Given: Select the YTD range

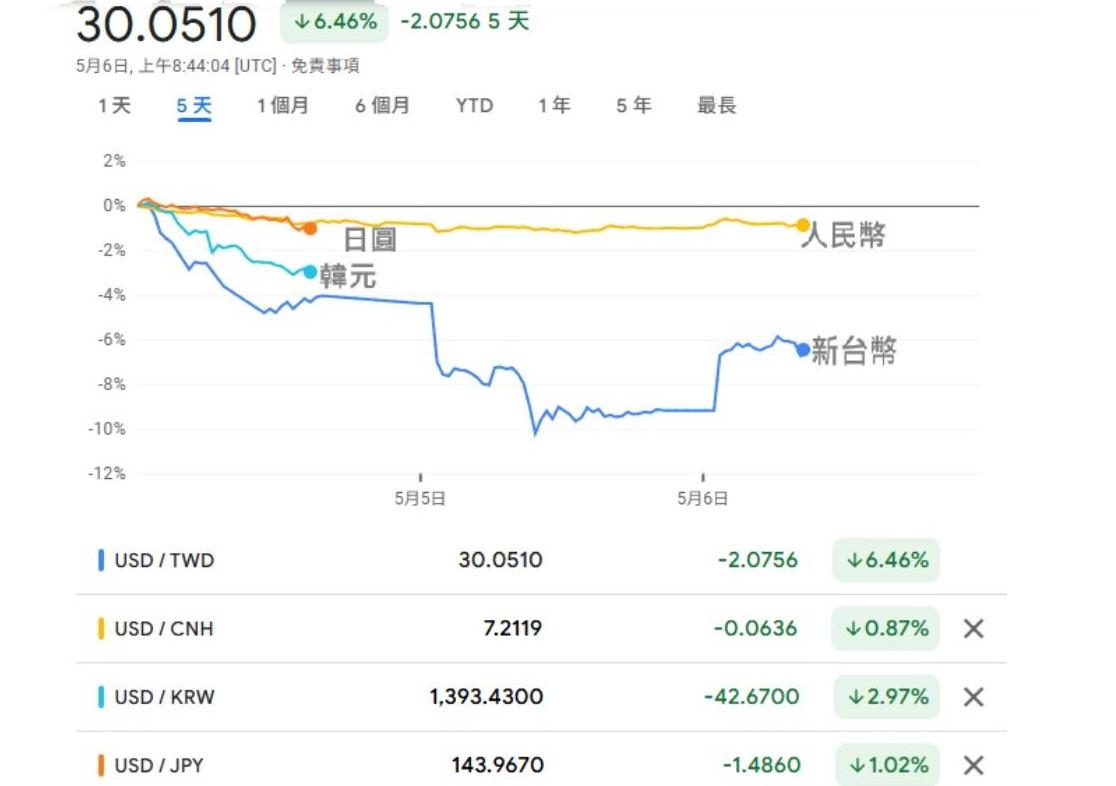Looking at the screenshot, I should (x=474, y=105).
